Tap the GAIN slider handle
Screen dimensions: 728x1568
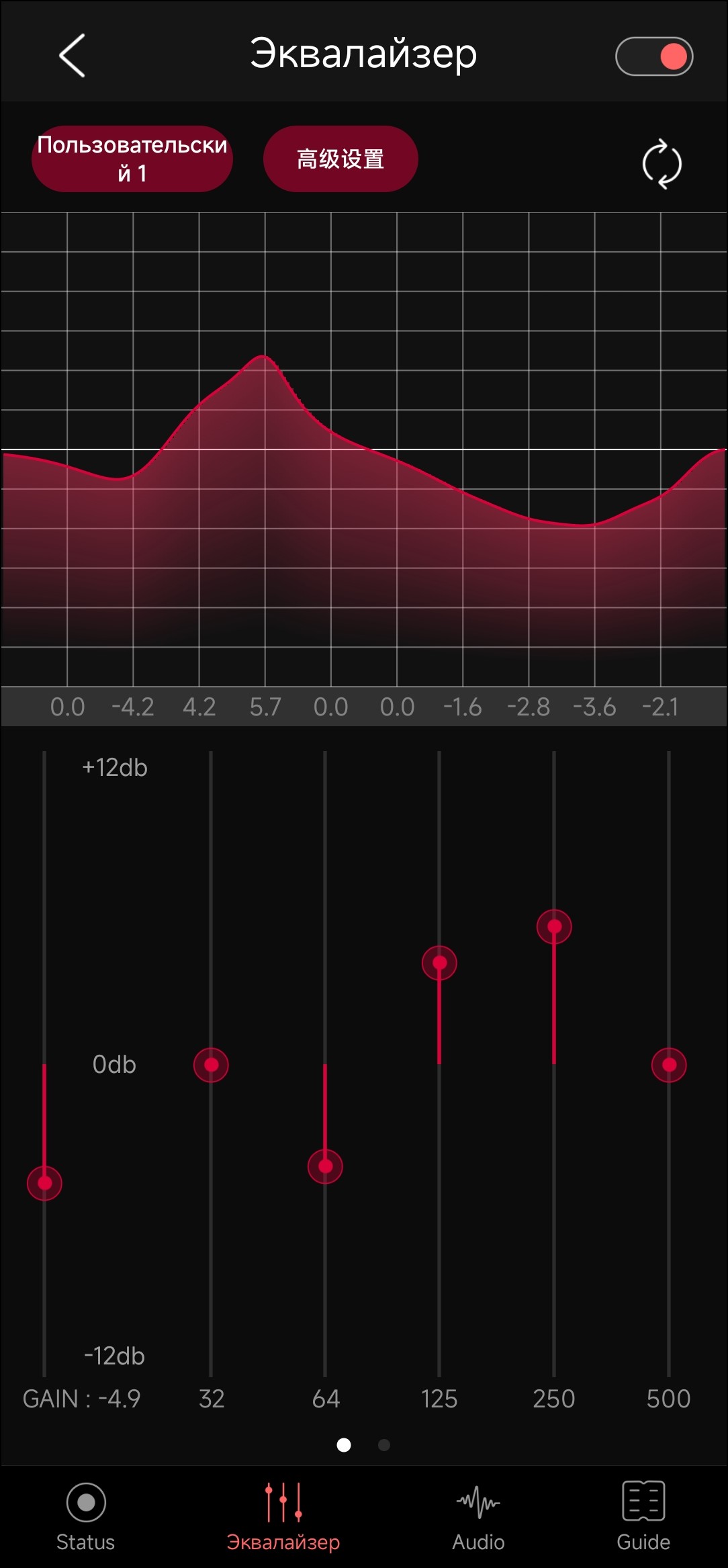(44, 1183)
